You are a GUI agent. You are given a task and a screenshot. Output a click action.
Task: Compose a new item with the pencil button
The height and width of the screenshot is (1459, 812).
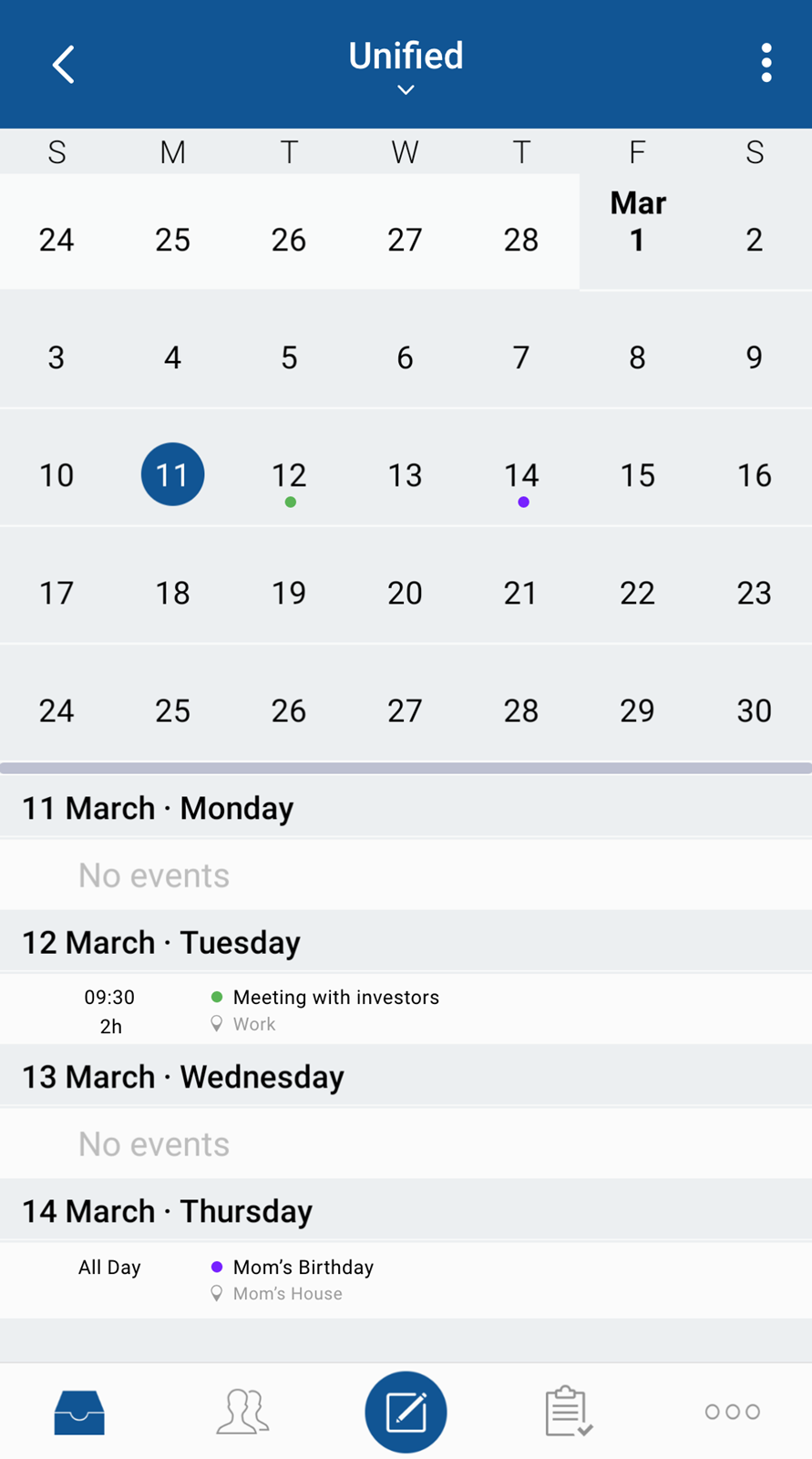click(406, 1412)
